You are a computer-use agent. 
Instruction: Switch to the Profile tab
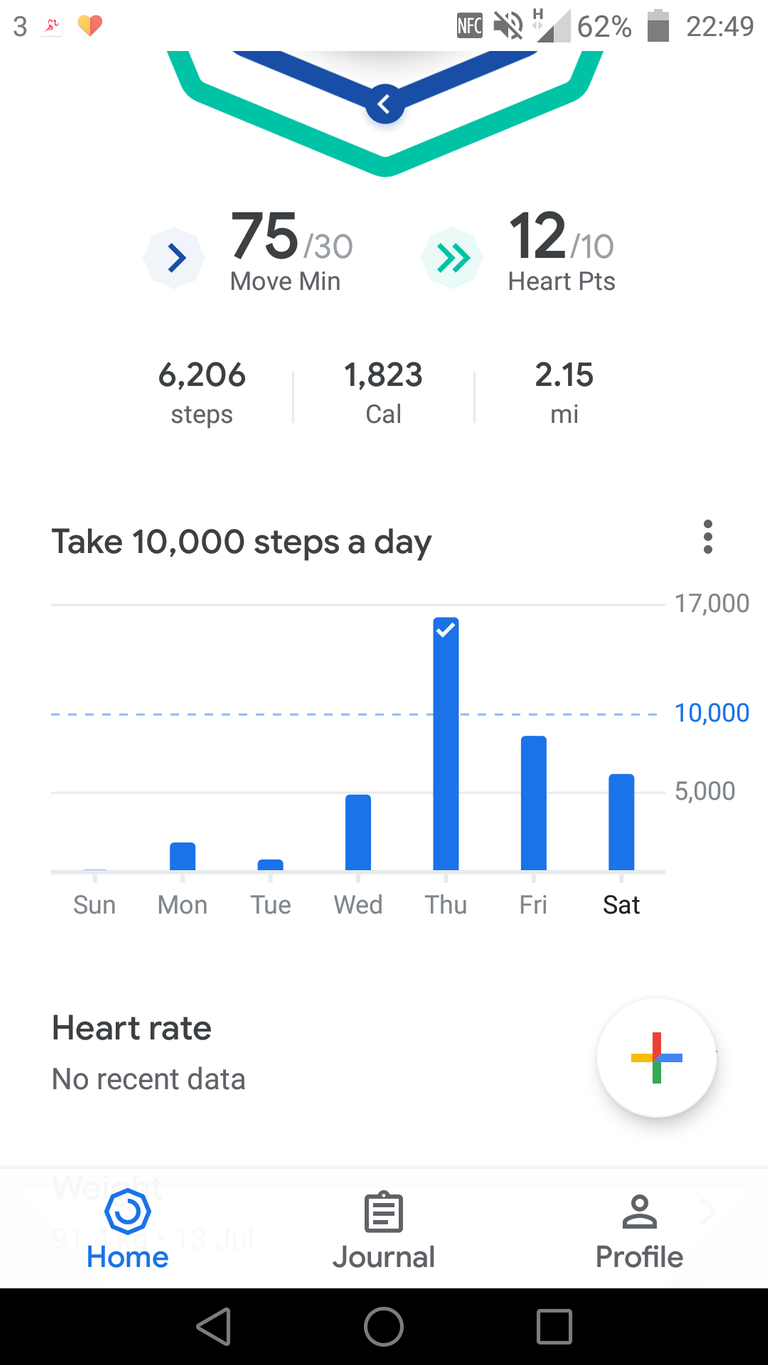[x=639, y=1230]
